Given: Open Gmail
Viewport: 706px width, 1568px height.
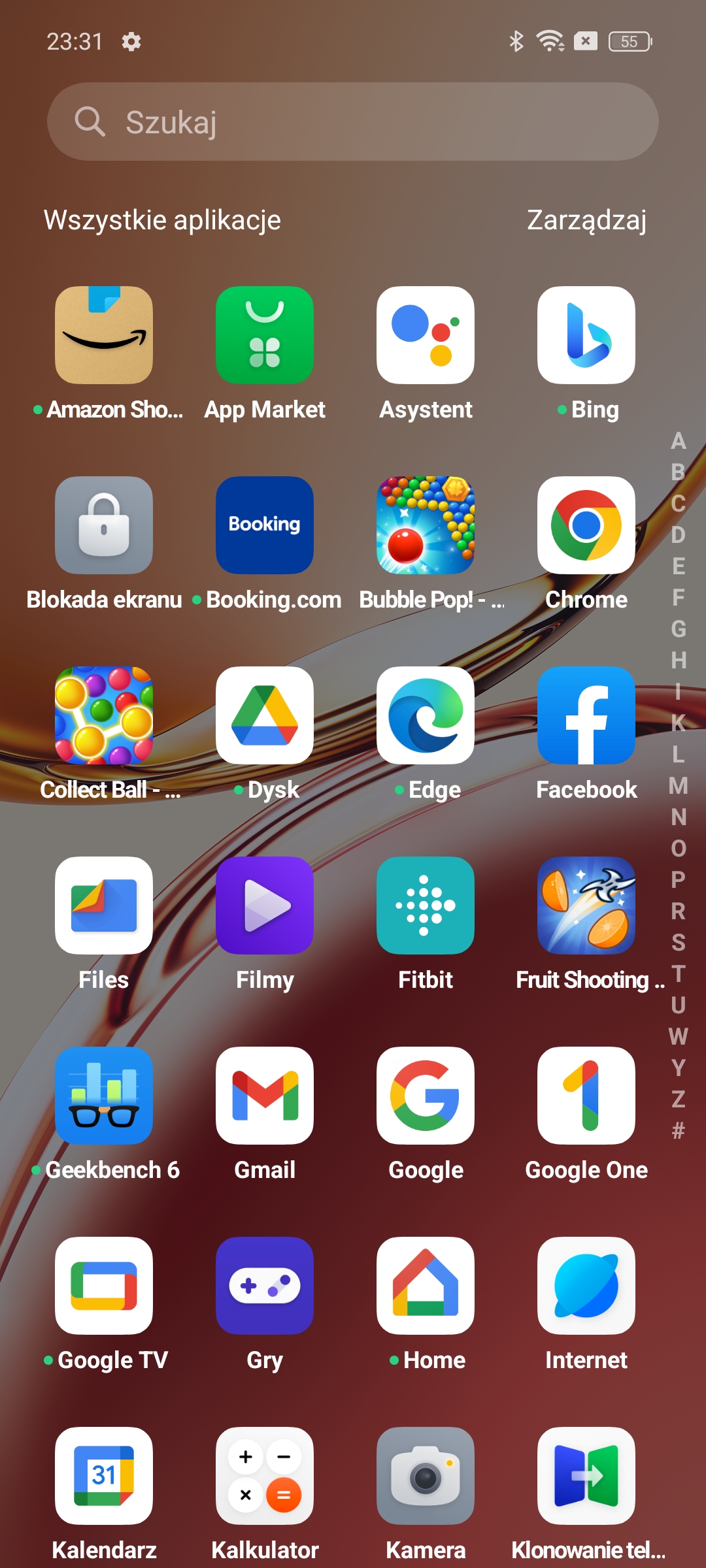Looking at the screenshot, I should [x=265, y=1096].
